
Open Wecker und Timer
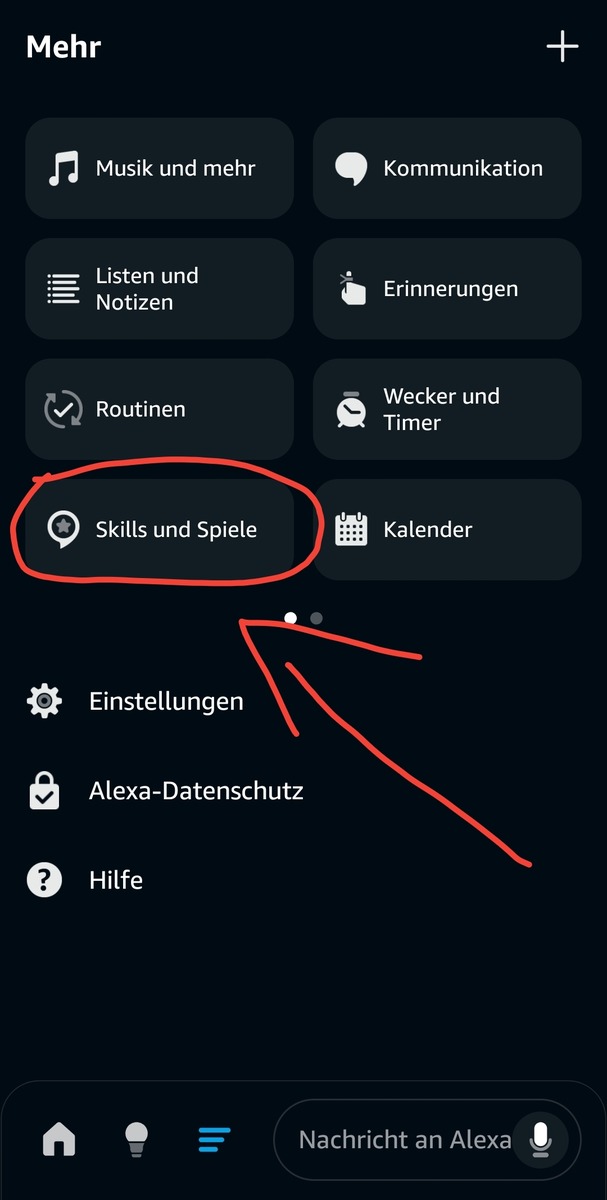tap(447, 409)
